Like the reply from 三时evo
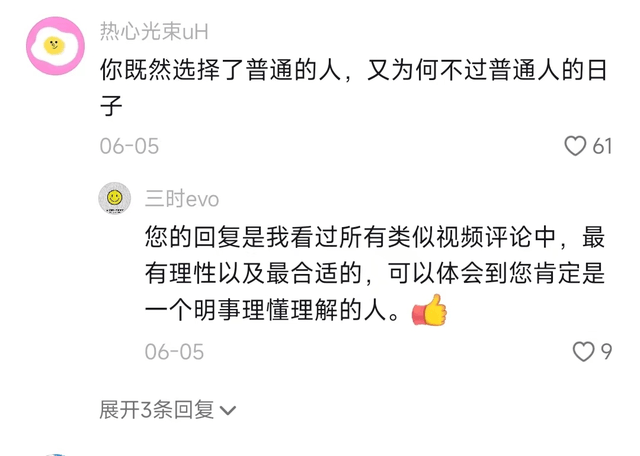Image resolution: width=640 pixels, height=456 pixels. [x=583, y=351]
